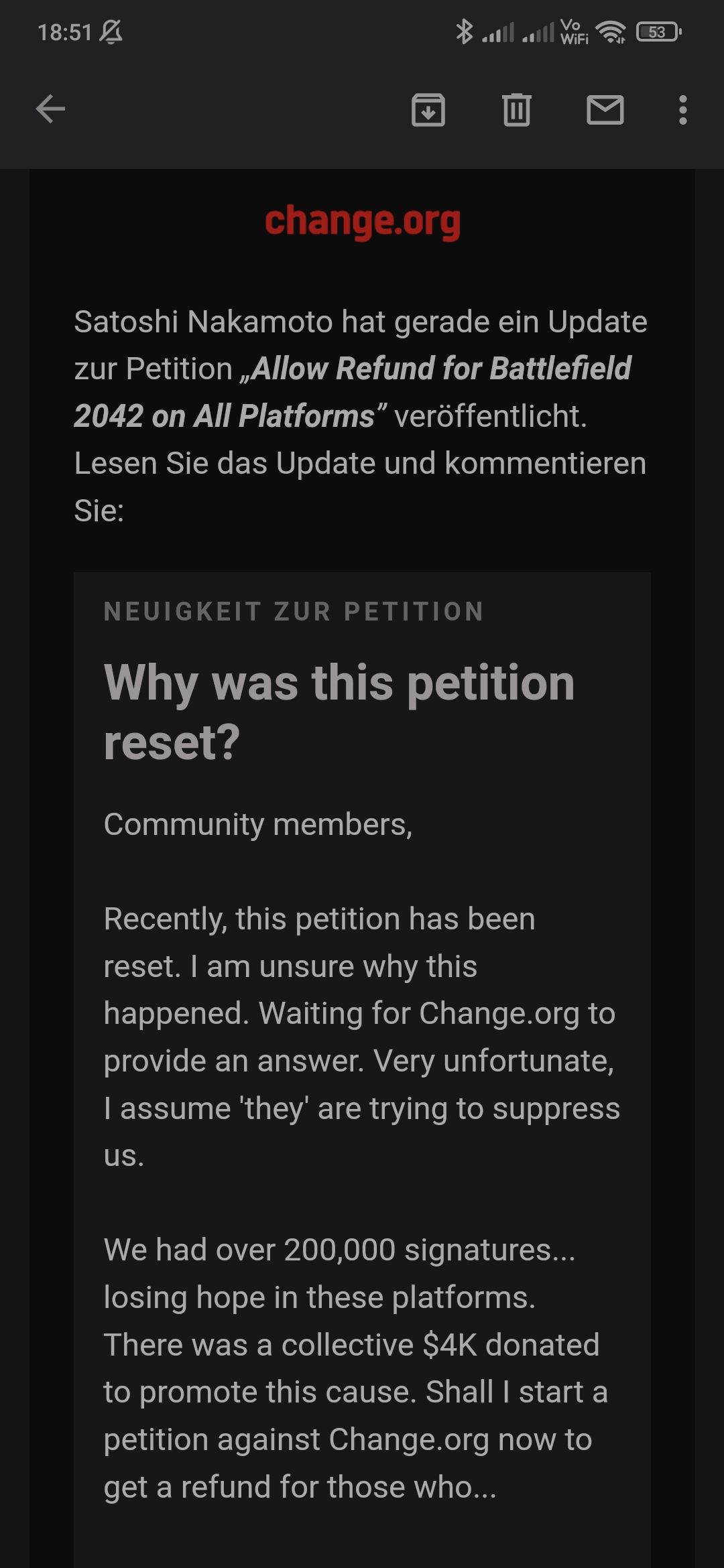Go back to the inbox
Viewport: 724px width, 1568px height.
tap(51, 109)
